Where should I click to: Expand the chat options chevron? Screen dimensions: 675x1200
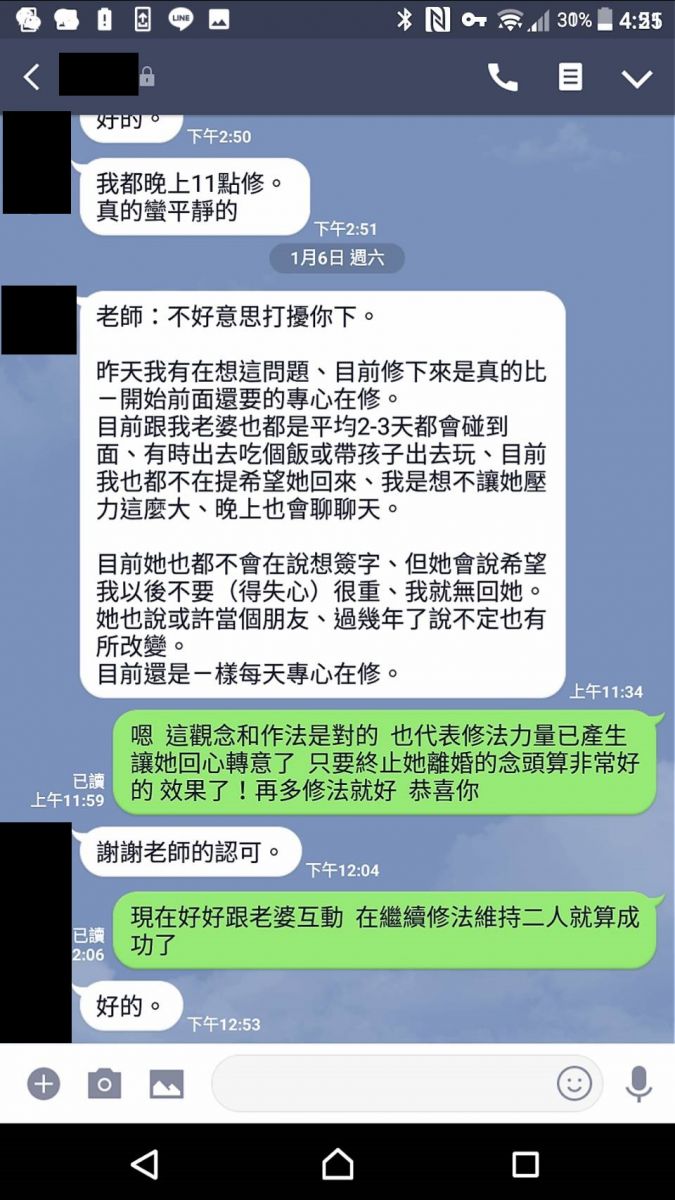click(x=637, y=78)
